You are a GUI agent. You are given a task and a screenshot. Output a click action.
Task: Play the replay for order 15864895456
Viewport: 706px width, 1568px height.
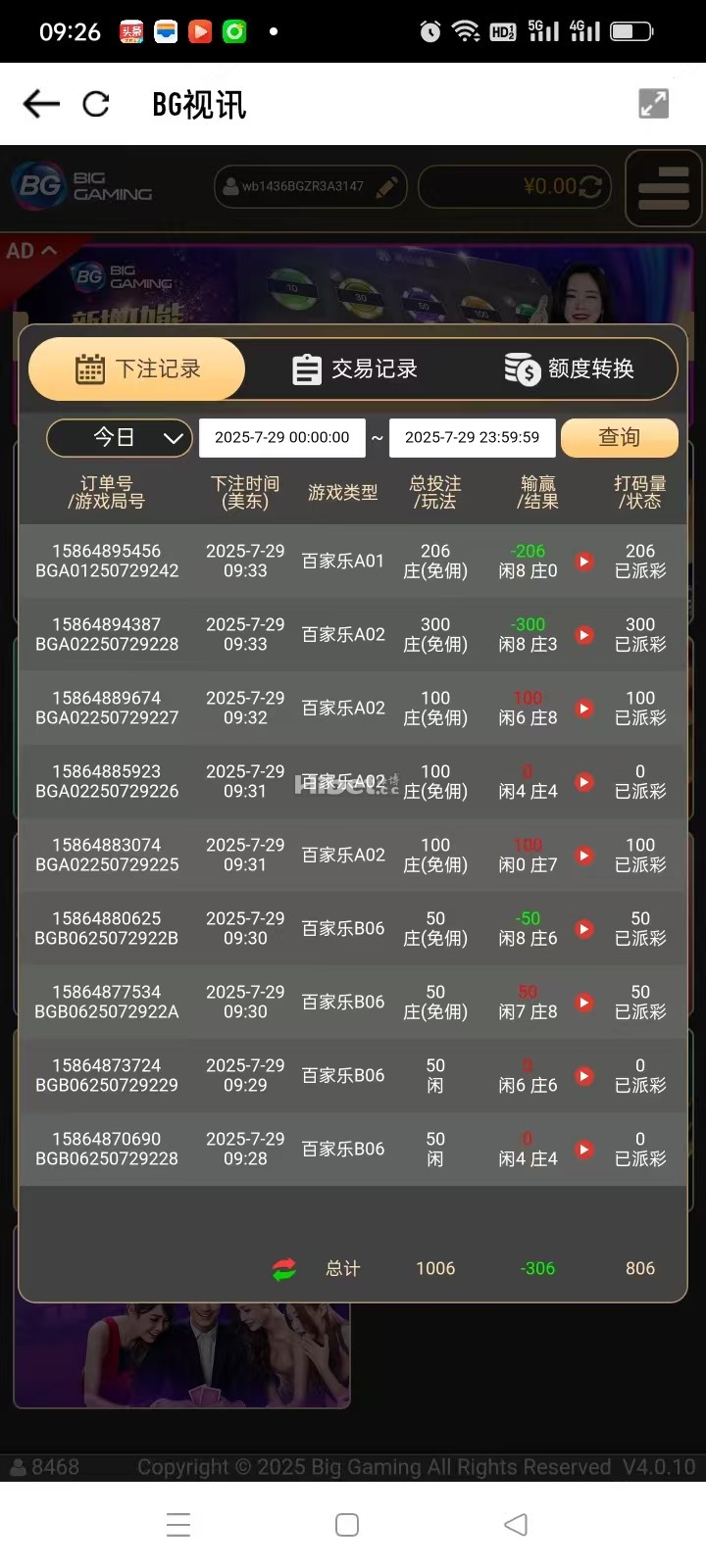coord(584,562)
